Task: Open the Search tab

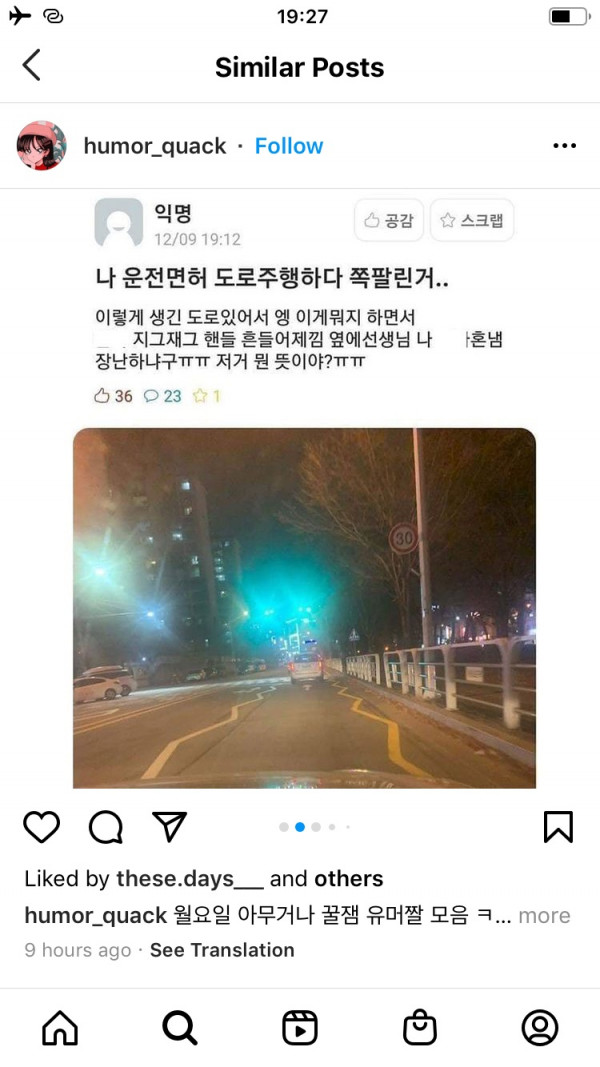Action: point(180,1027)
